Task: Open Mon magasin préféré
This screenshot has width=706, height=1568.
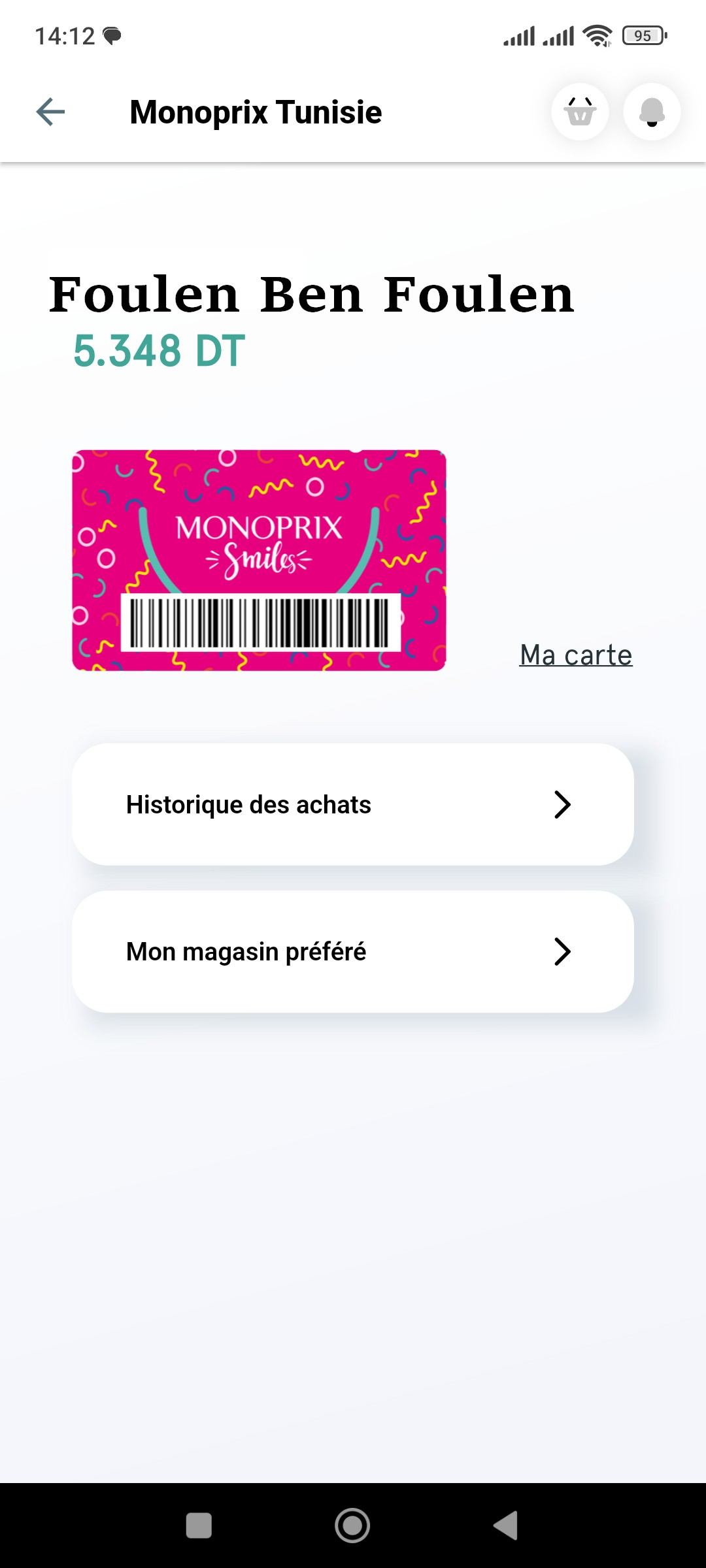Action: coord(353,951)
